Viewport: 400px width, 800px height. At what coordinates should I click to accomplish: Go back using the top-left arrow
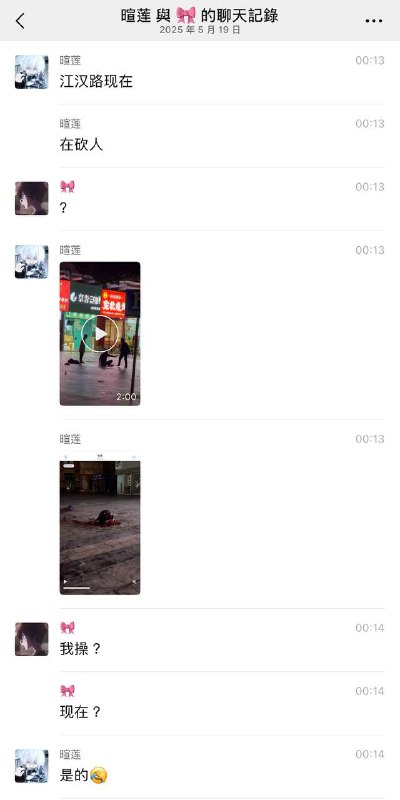[x=20, y=21]
